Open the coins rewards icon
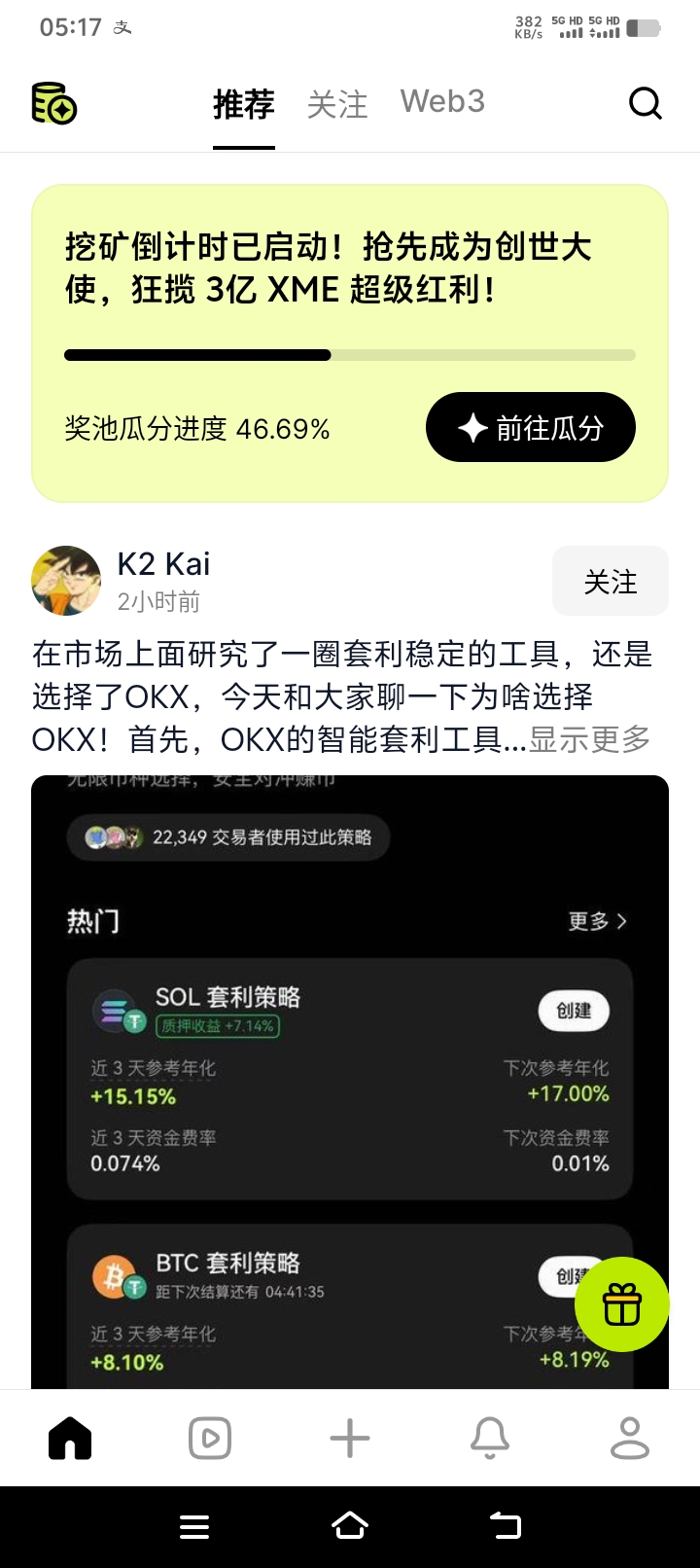 (x=54, y=103)
